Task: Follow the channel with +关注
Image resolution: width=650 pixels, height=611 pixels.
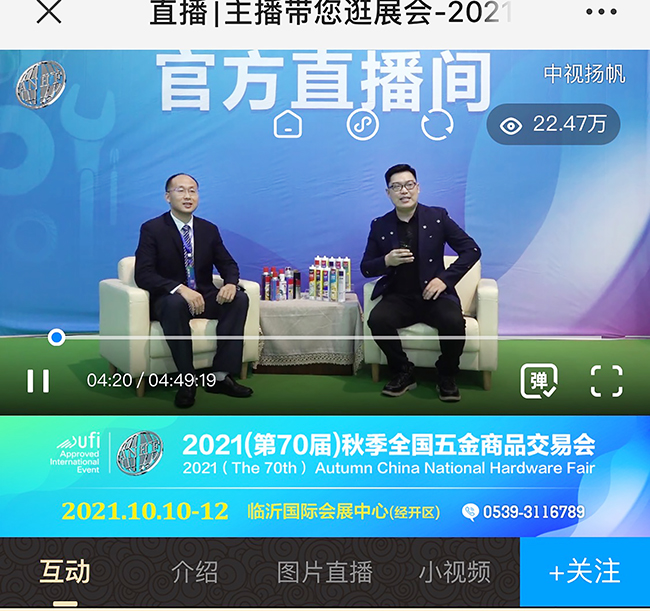Action: coord(584,572)
